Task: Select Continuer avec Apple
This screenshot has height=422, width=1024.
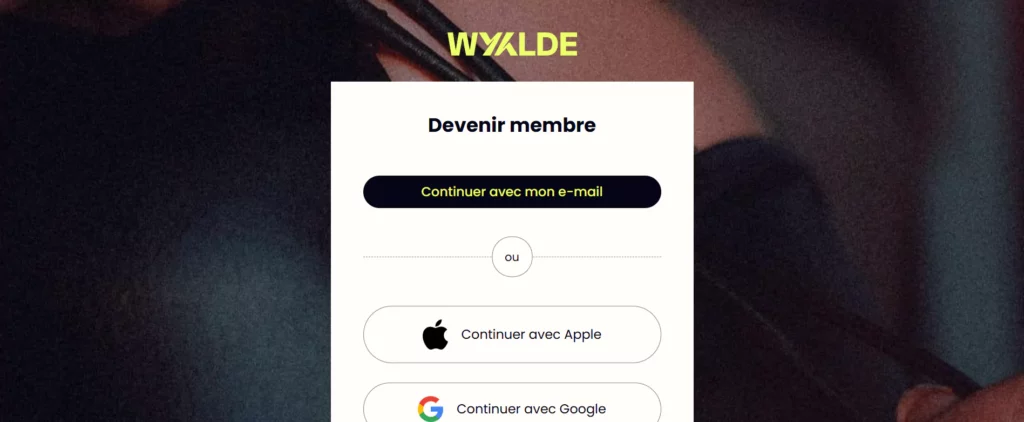Action: click(511, 334)
